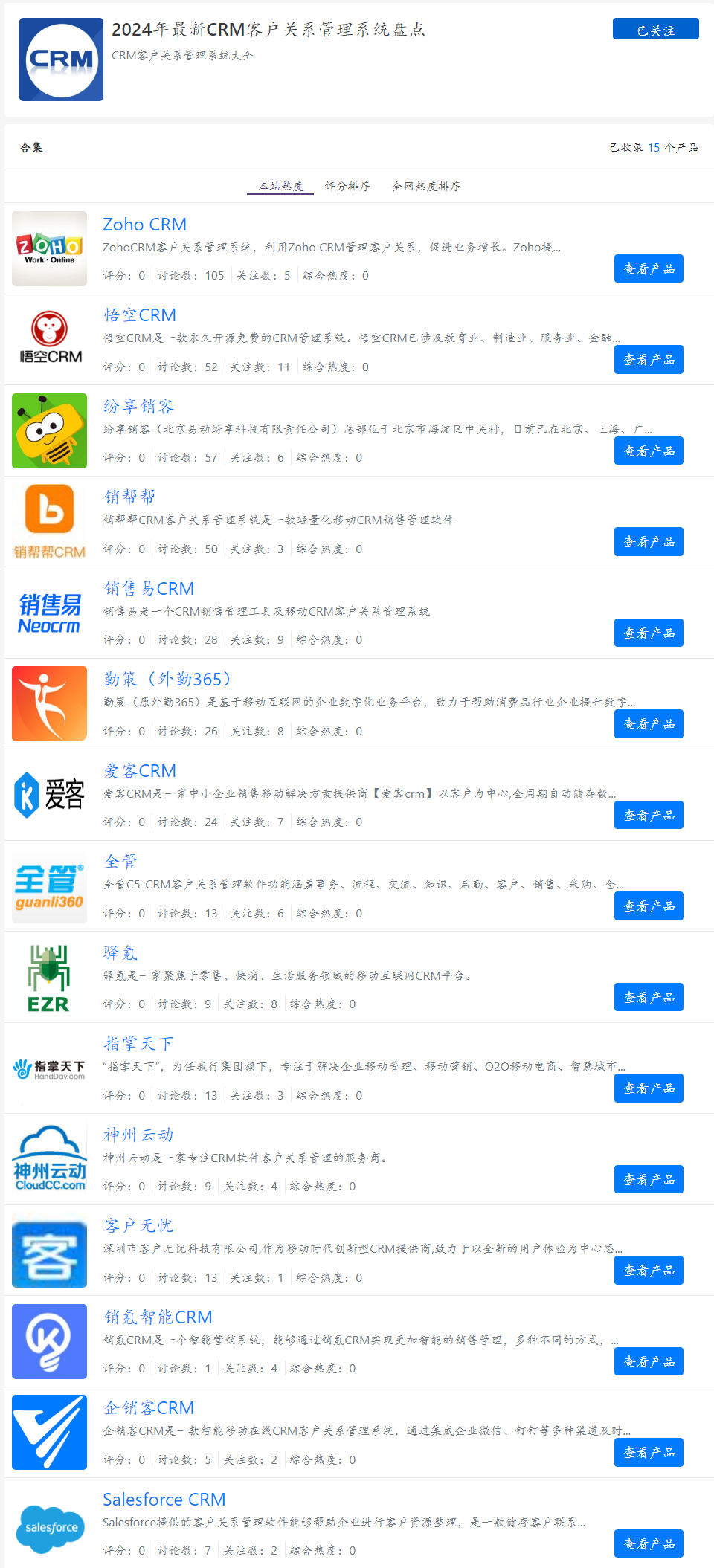Image resolution: width=714 pixels, height=1568 pixels.
Task: Open the 爱客CRM title link
Action: [x=140, y=770]
